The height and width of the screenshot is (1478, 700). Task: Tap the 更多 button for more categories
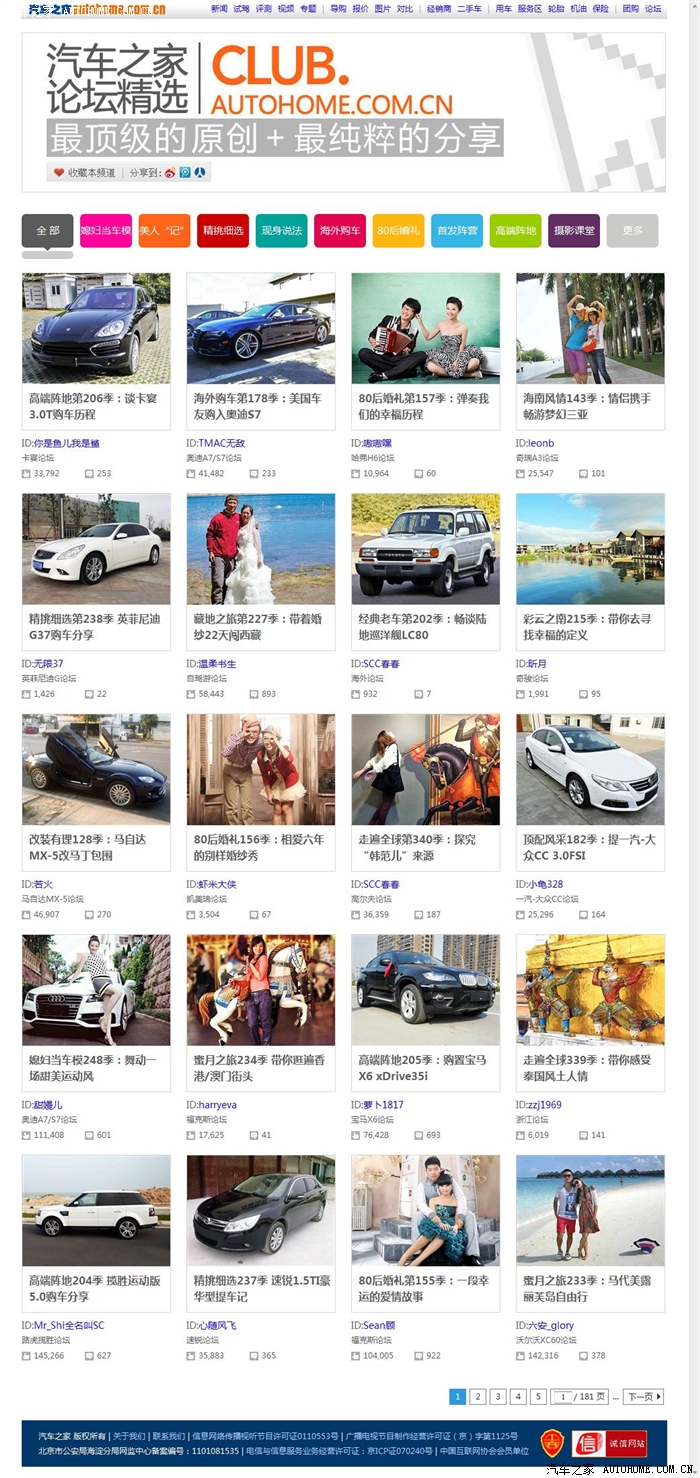[632, 230]
